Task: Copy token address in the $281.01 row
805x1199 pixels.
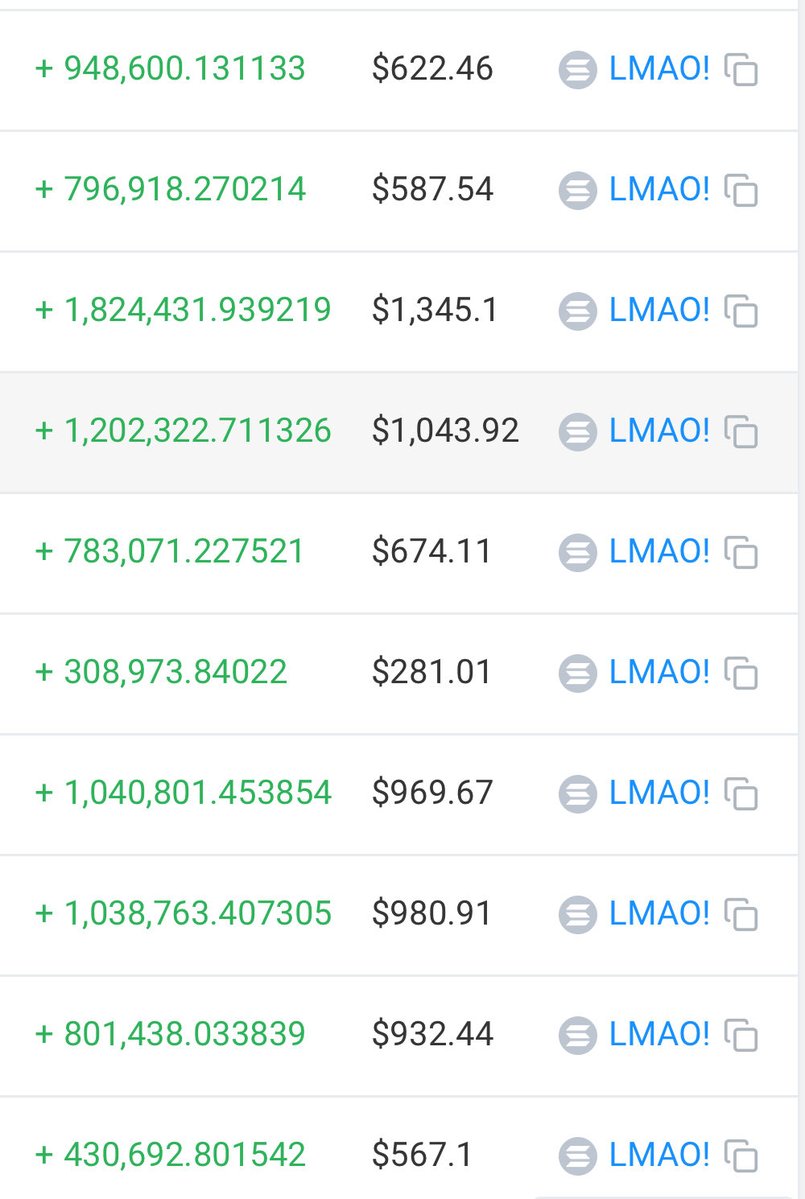Action: (x=741, y=674)
